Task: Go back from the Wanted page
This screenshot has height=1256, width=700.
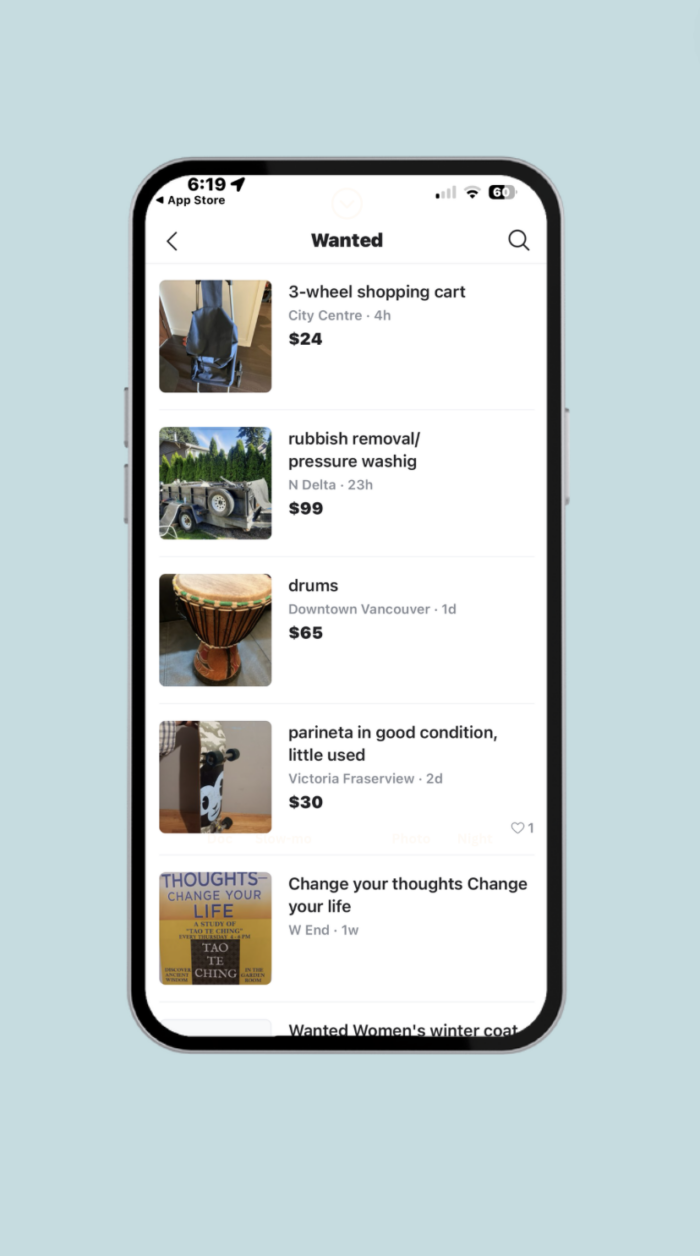Action: click(172, 241)
